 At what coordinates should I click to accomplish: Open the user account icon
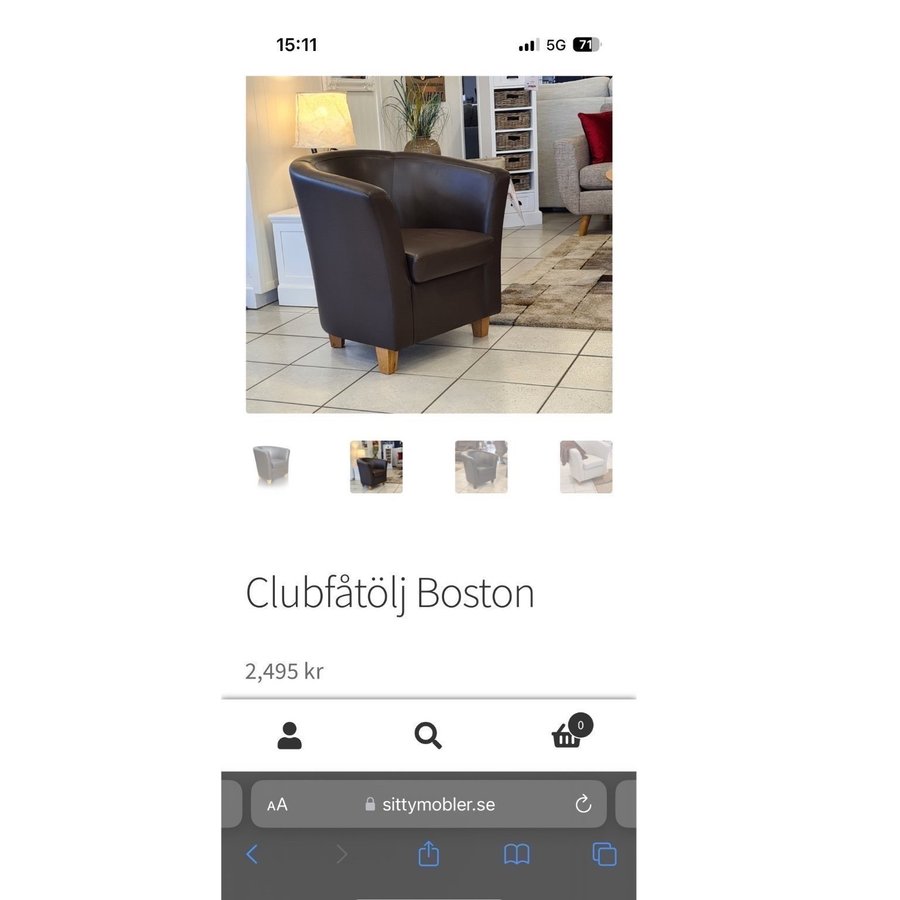289,736
